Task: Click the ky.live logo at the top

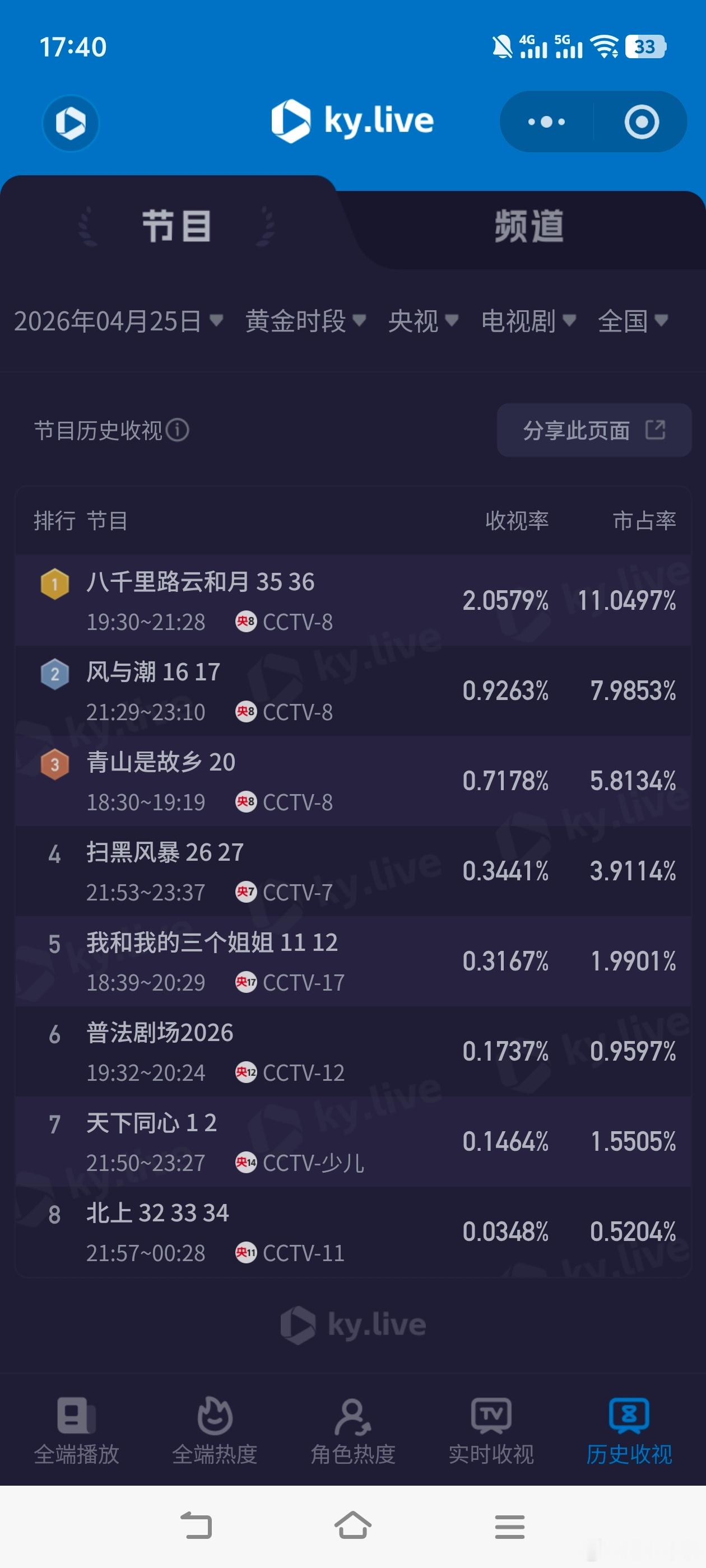Action: [352, 121]
